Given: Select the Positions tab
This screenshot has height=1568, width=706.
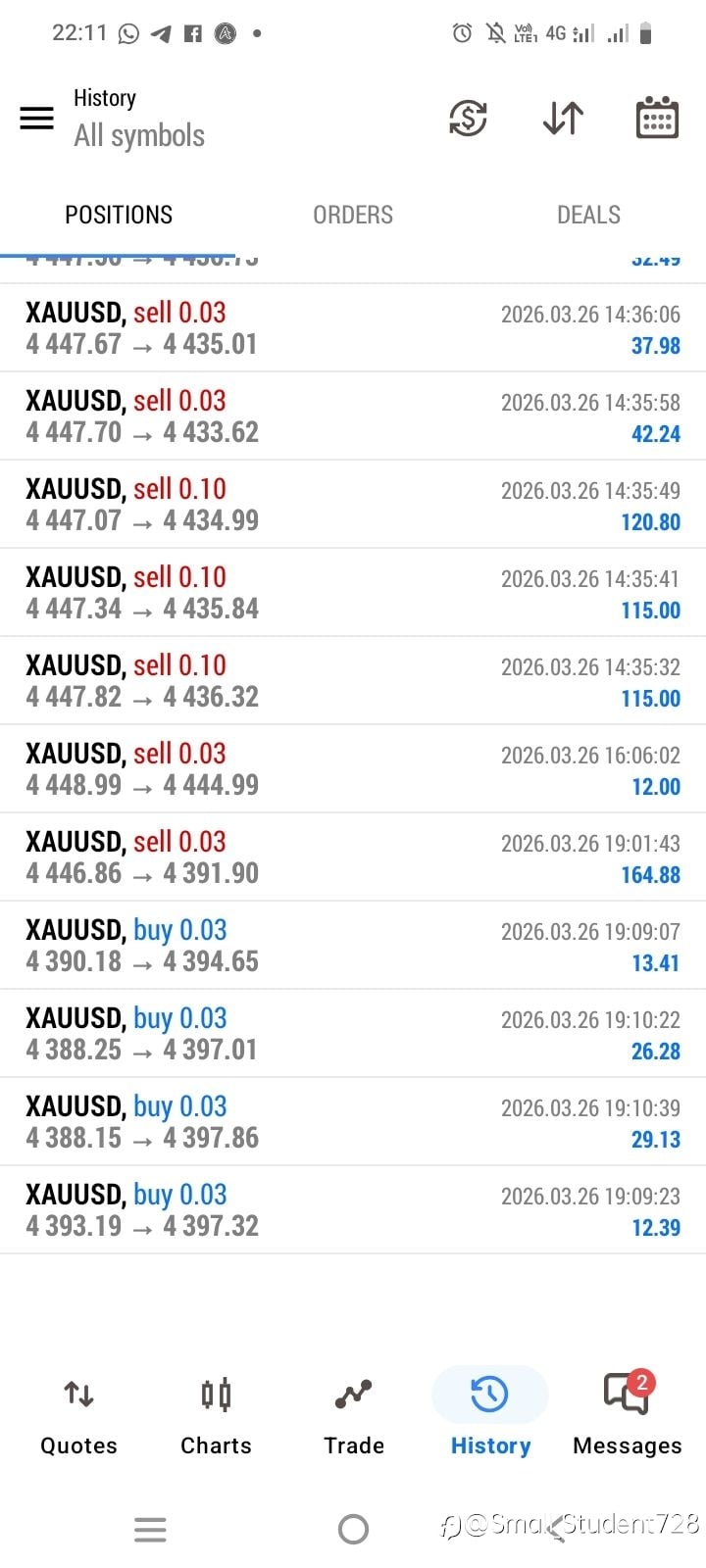Looking at the screenshot, I should 119,215.
